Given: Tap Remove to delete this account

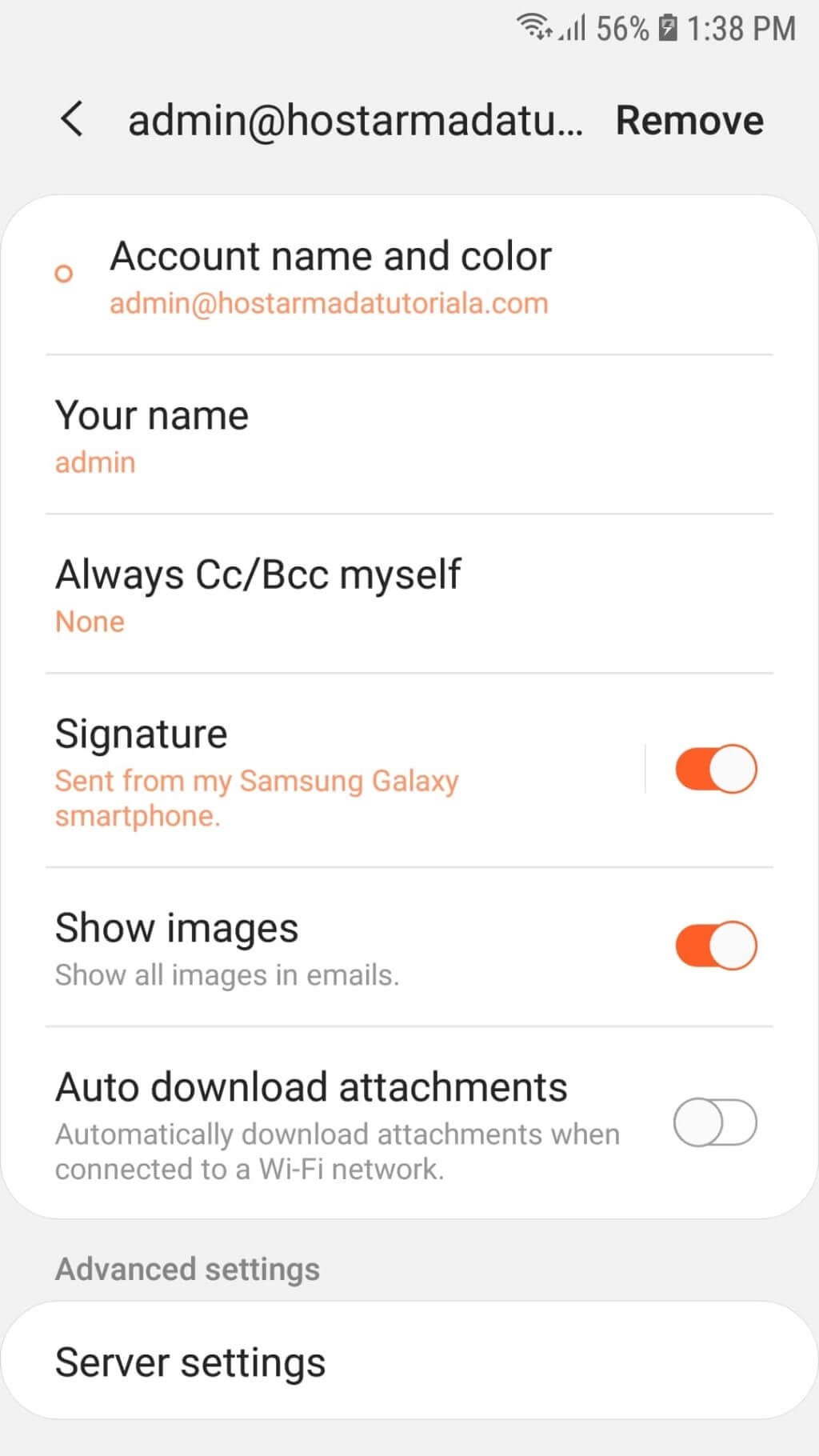Looking at the screenshot, I should (689, 121).
